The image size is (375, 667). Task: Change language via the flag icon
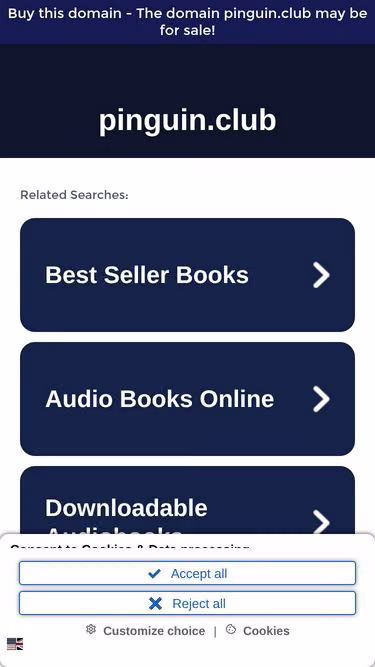pos(15,644)
